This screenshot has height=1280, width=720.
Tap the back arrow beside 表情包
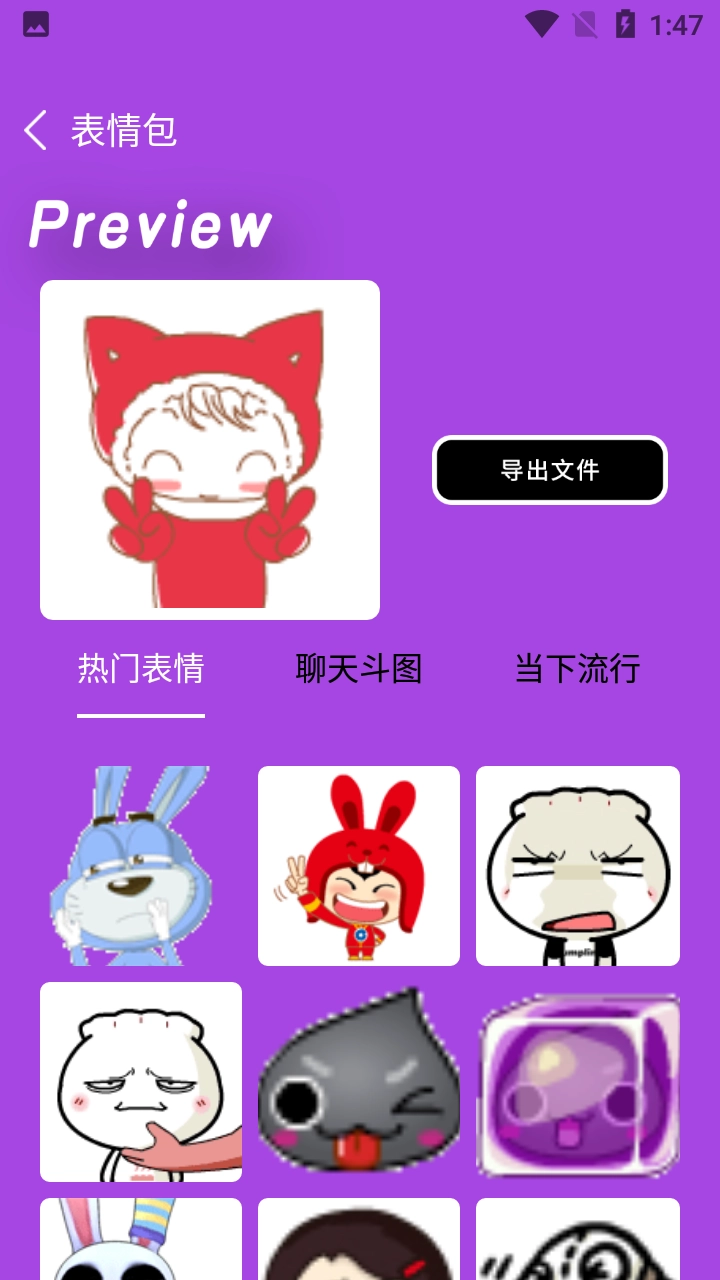coord(34,130)
